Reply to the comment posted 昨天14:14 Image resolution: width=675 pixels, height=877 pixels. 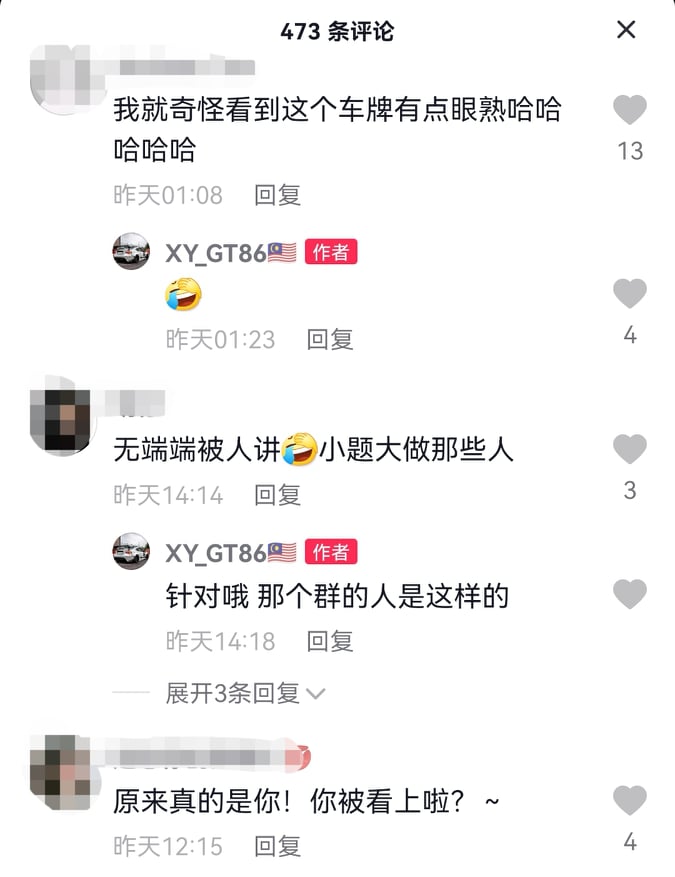coord(277,495)
